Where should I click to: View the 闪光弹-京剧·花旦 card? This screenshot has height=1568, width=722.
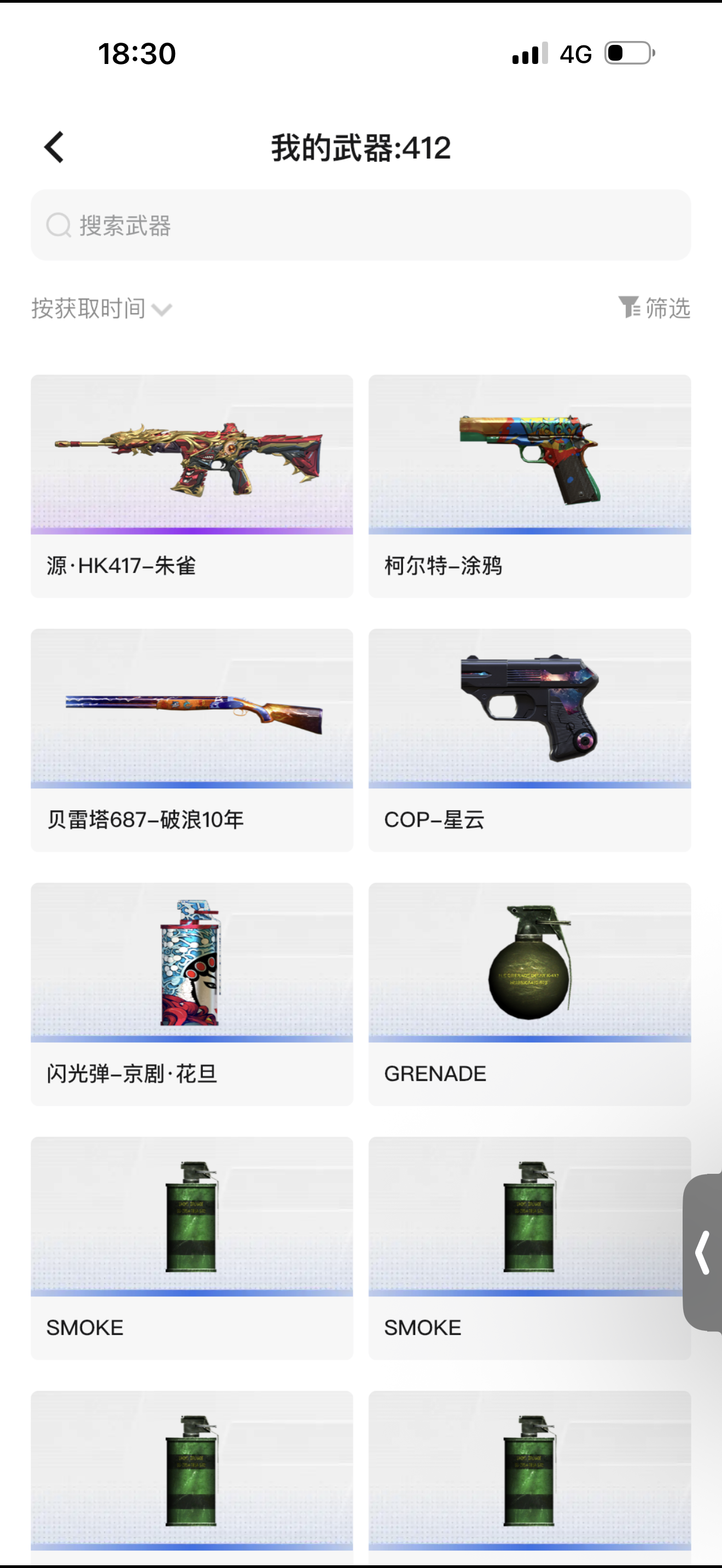click(x=192, y=993)
